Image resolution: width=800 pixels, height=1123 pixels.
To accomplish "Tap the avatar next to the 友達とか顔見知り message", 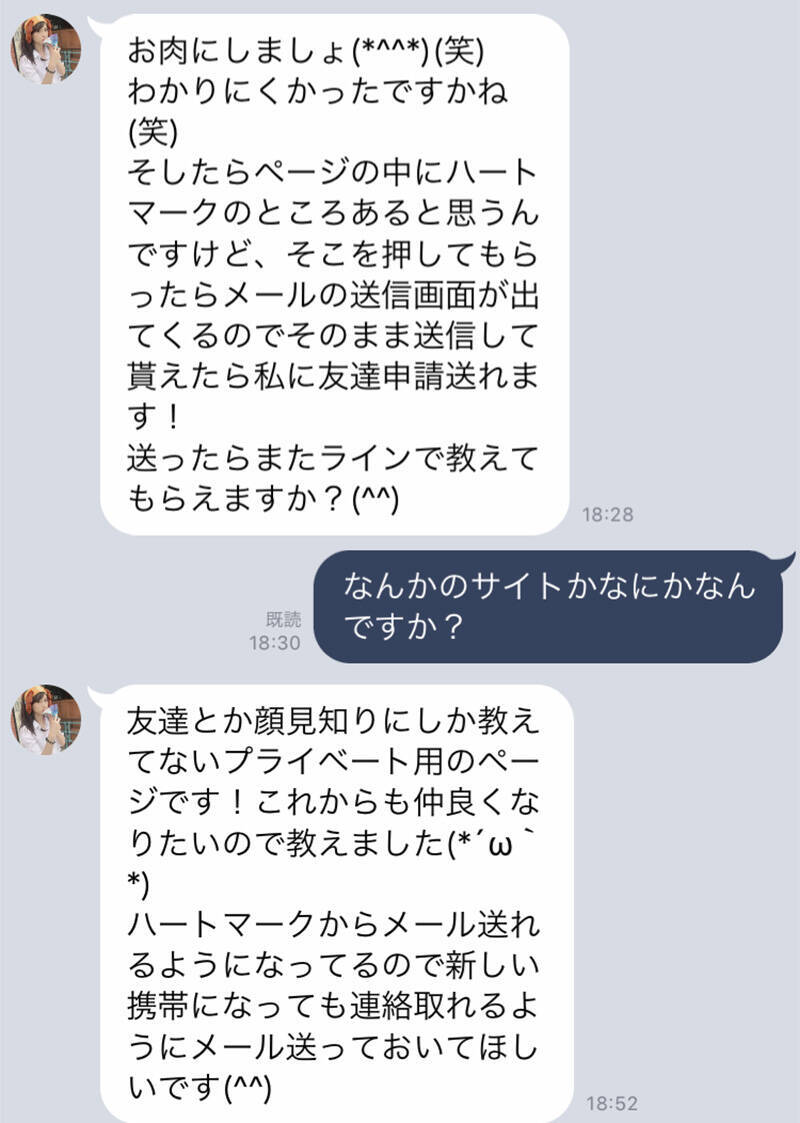I will pyautogui.click(x=45, y=719).
